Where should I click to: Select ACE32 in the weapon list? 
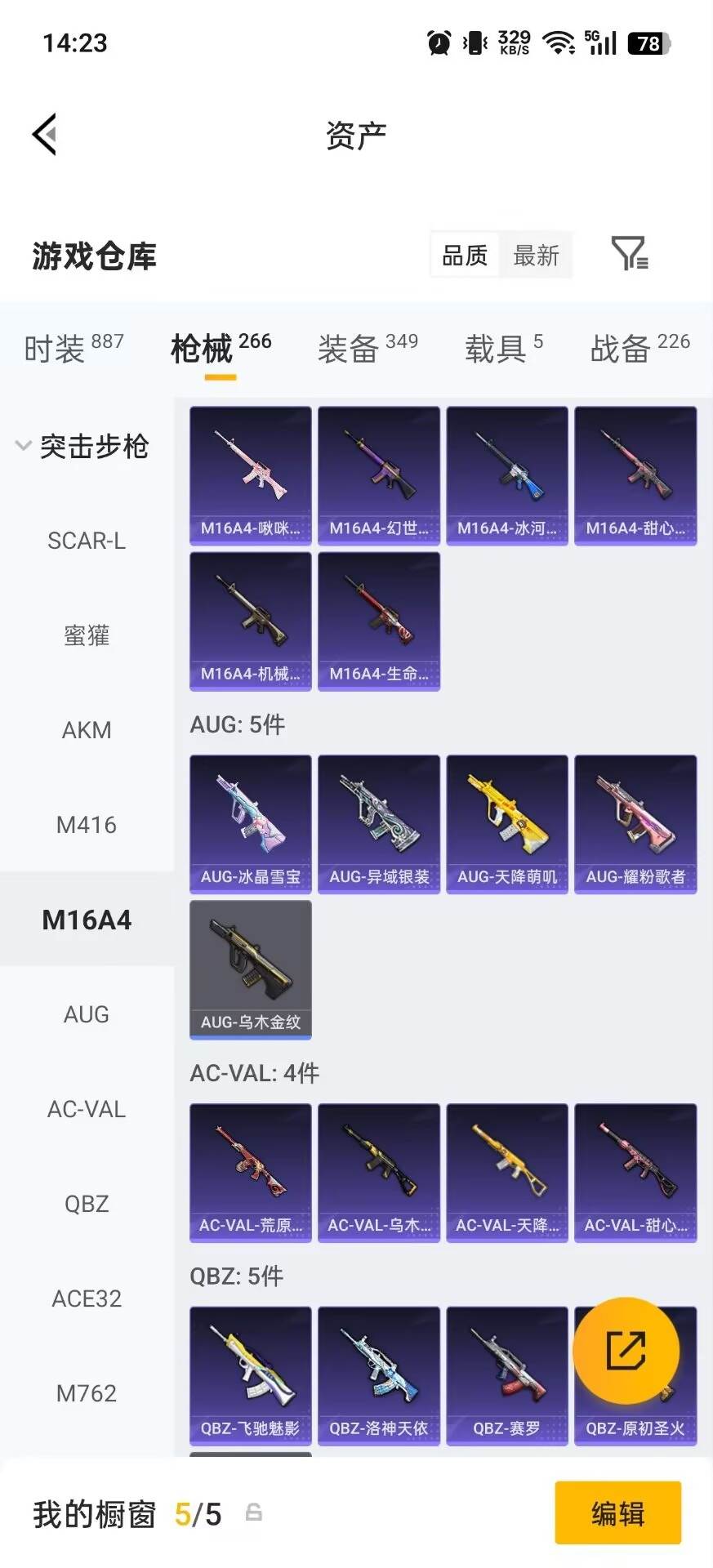tap(87, 1298)
